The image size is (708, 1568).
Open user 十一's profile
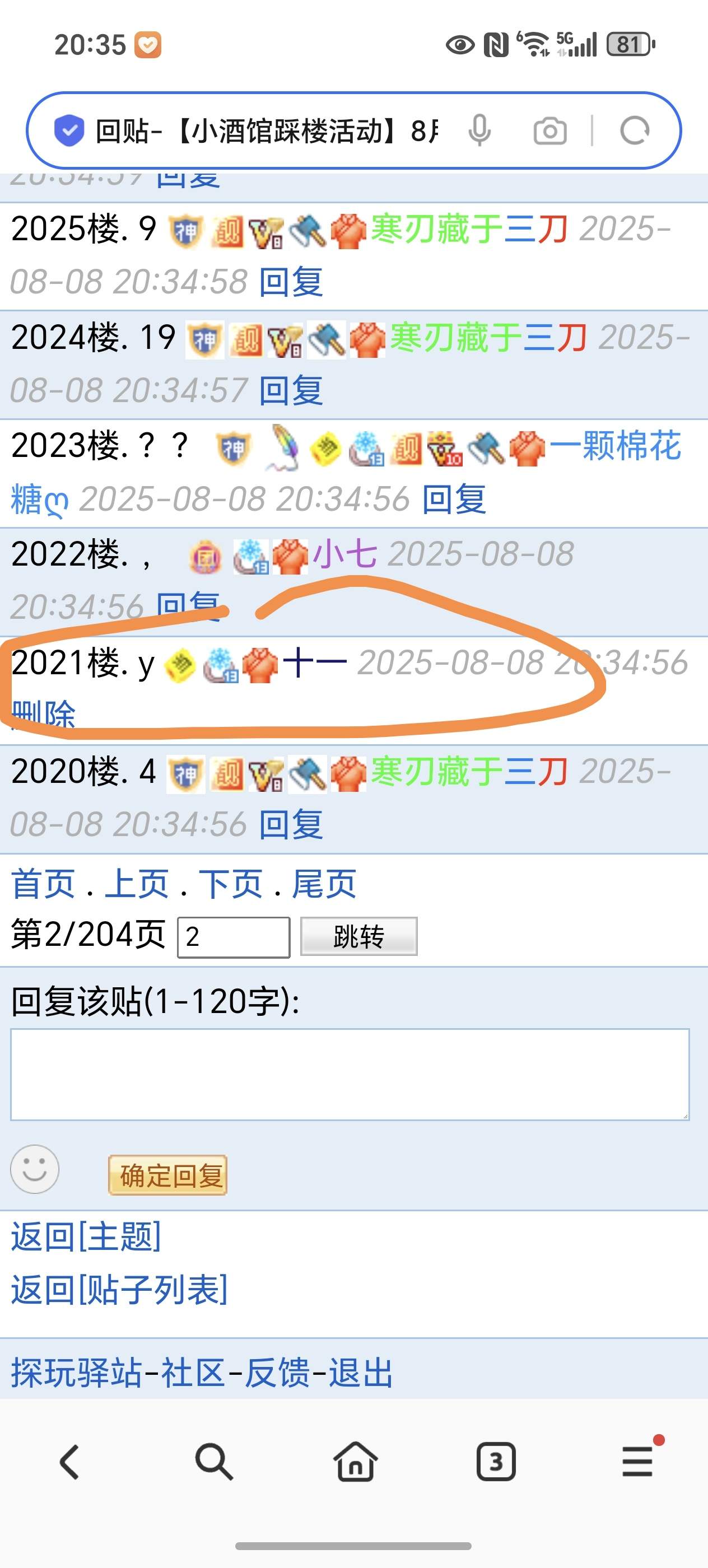pyautogui.click(x=315, y=663)
